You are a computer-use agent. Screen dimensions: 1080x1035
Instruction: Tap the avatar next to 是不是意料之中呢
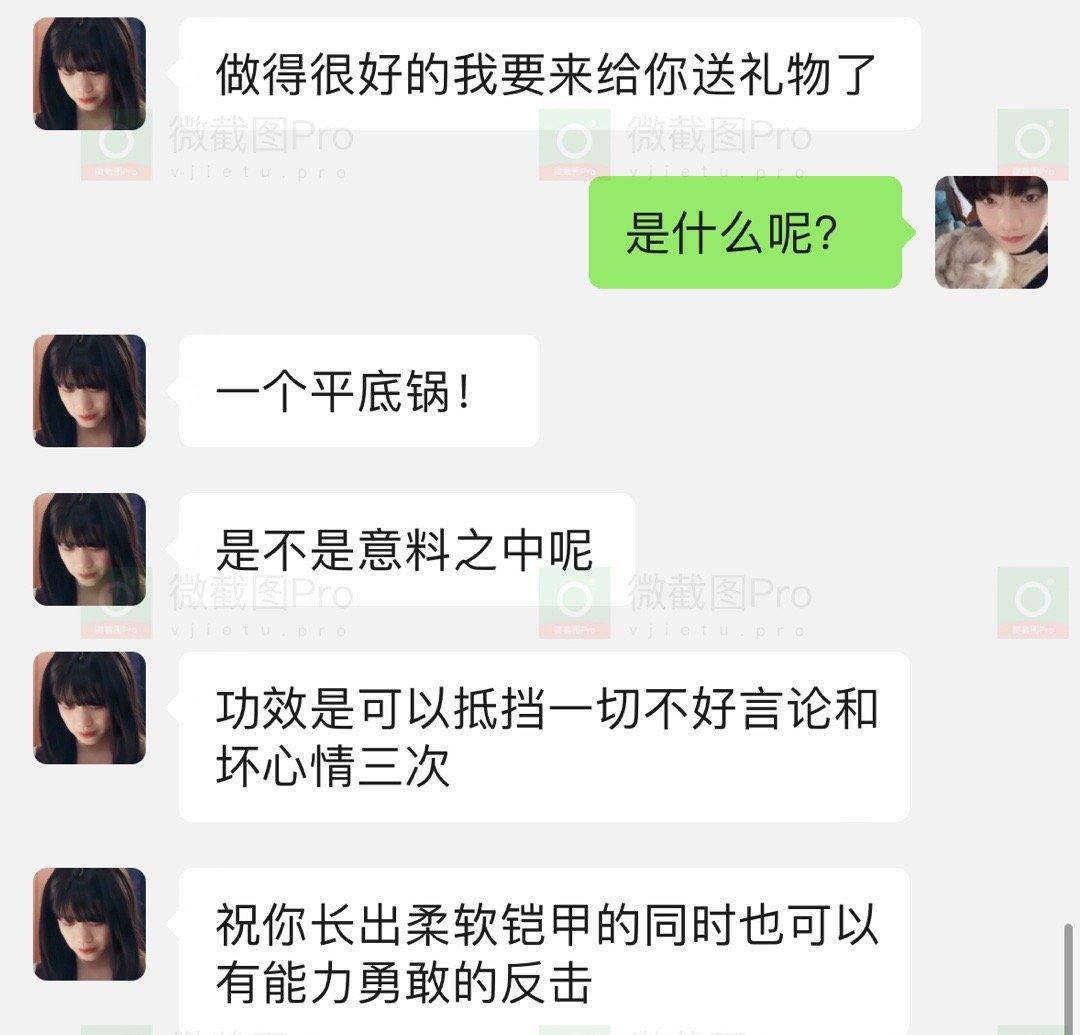(90, 549)
